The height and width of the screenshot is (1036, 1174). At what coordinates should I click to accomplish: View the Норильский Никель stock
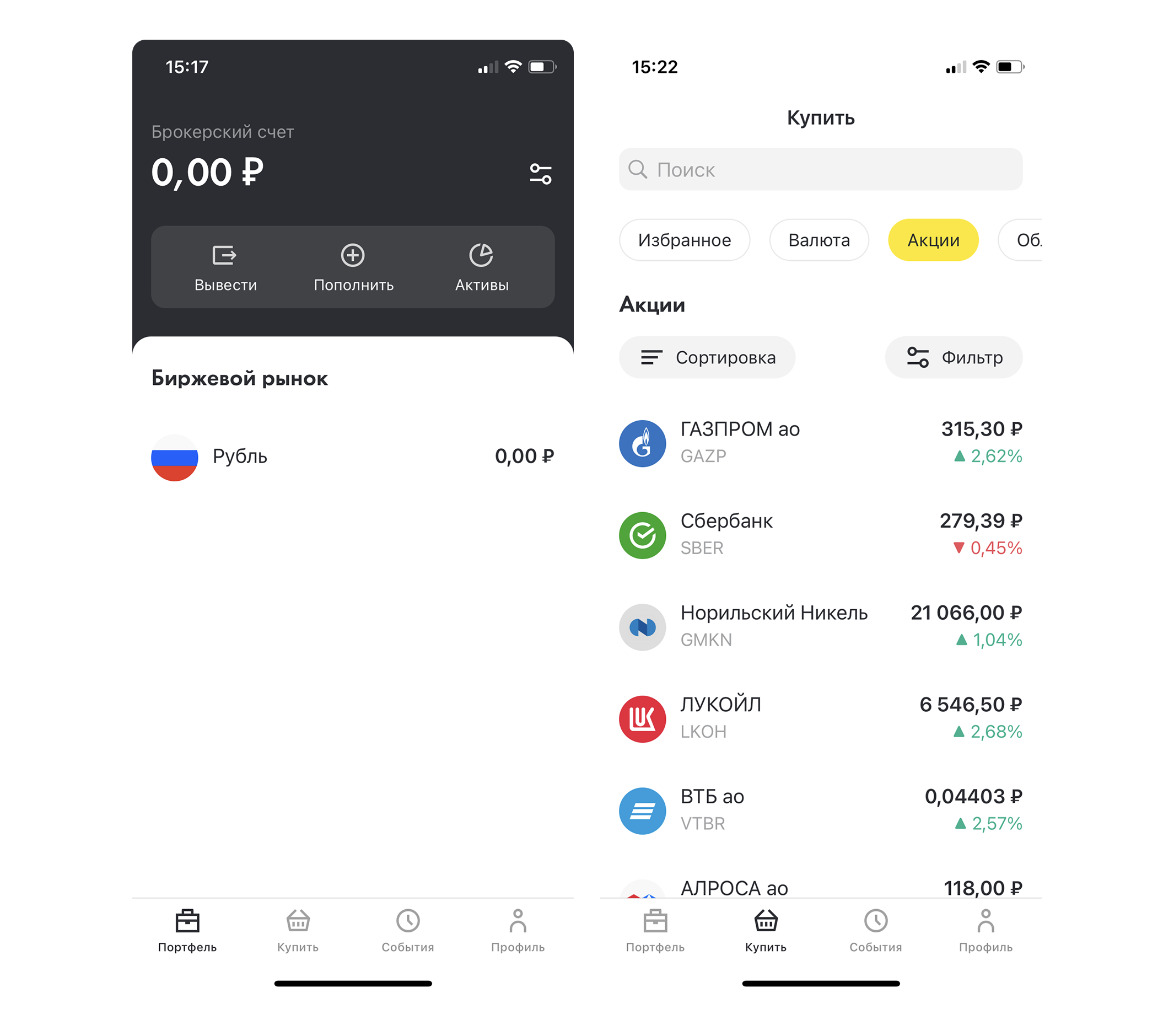pos(820,626)
